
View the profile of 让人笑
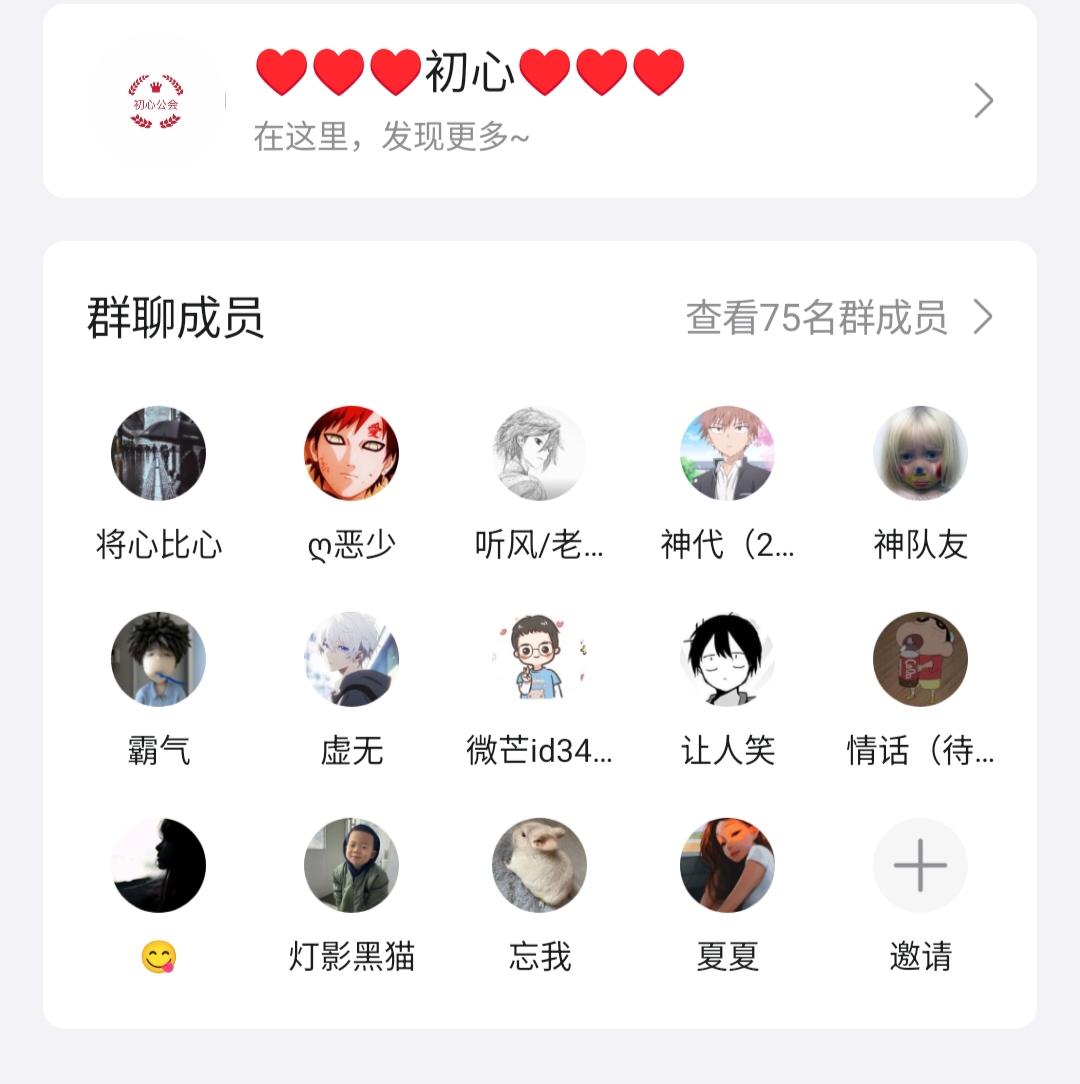click(x=727, y=659)
